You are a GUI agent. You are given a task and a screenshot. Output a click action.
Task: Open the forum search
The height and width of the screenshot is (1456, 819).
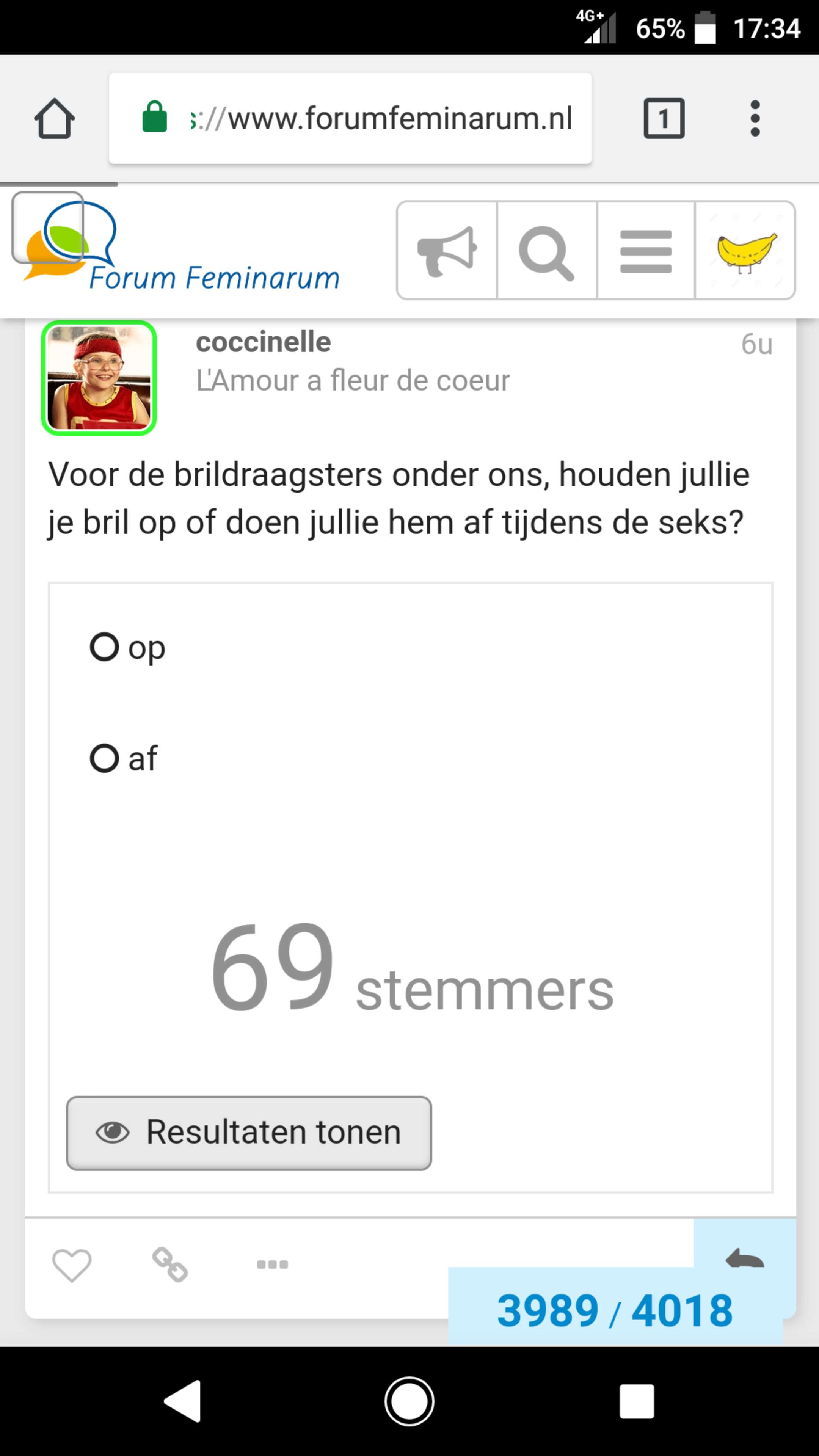(546, 250)
